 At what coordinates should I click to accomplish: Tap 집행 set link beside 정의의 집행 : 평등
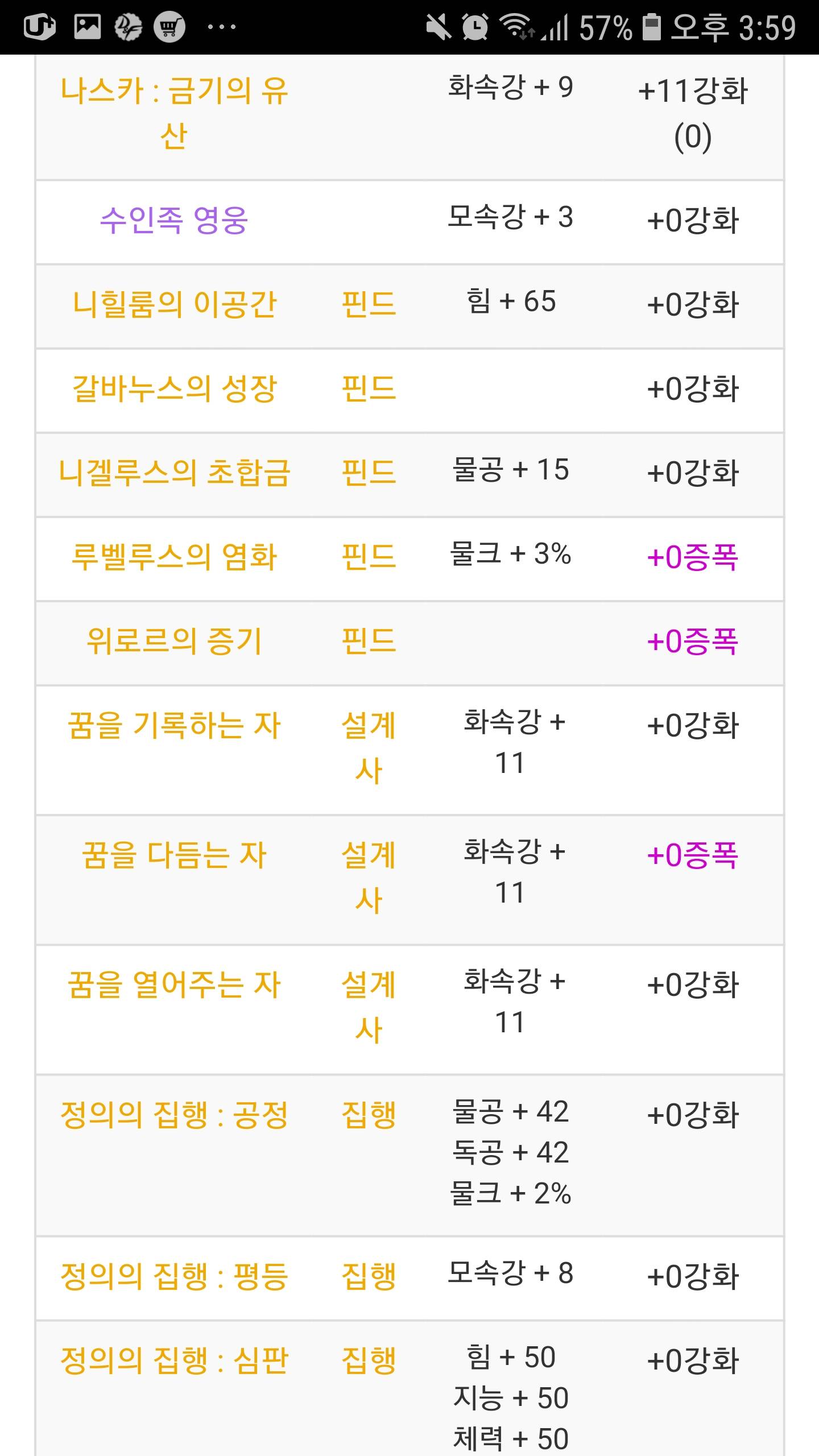click(369, 1276)
